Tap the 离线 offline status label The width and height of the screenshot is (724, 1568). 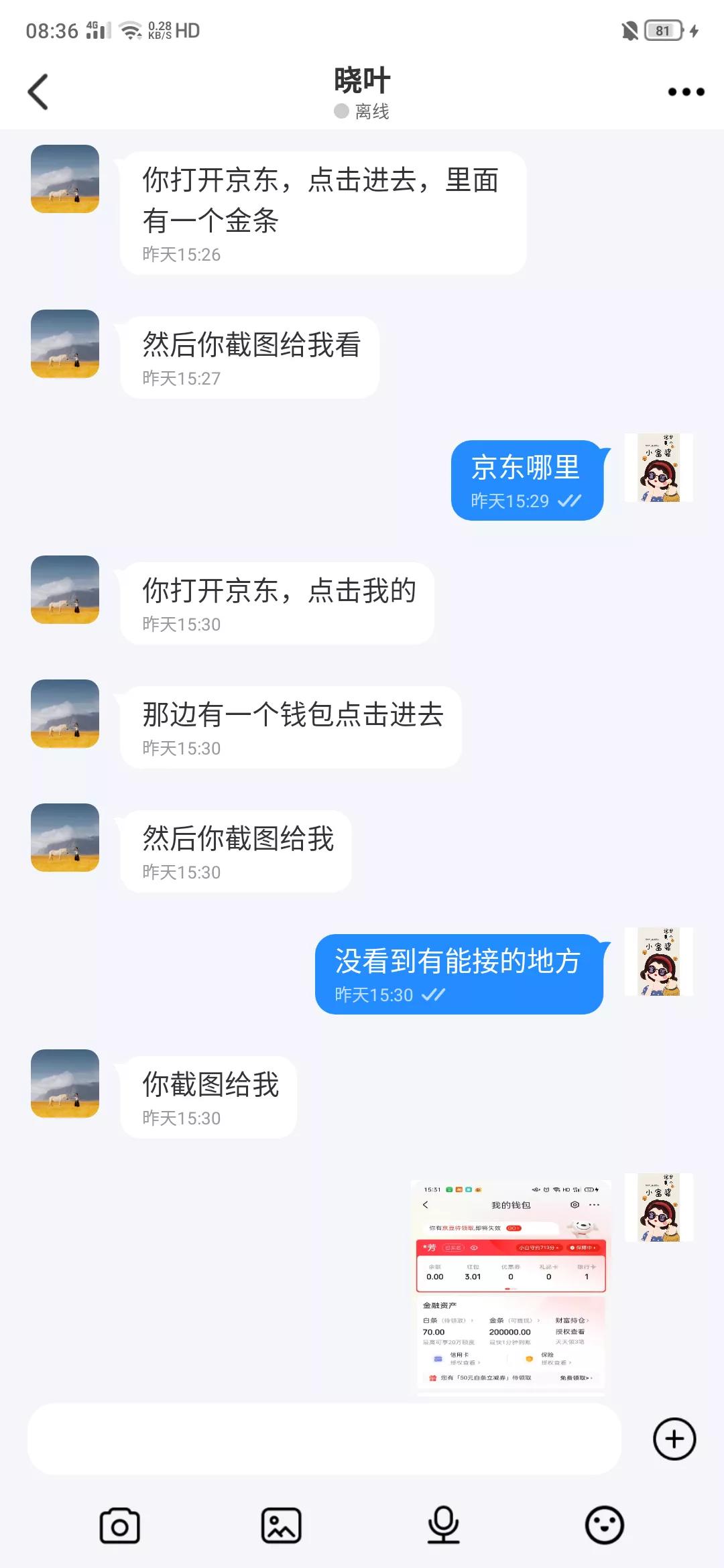(369, 111)
